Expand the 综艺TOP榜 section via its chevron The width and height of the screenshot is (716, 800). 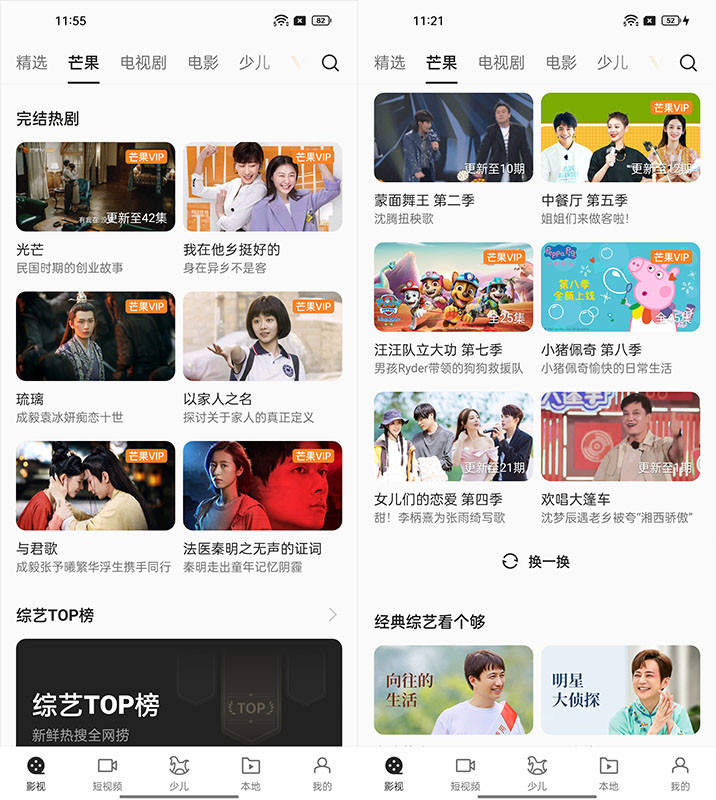[332, 615]
